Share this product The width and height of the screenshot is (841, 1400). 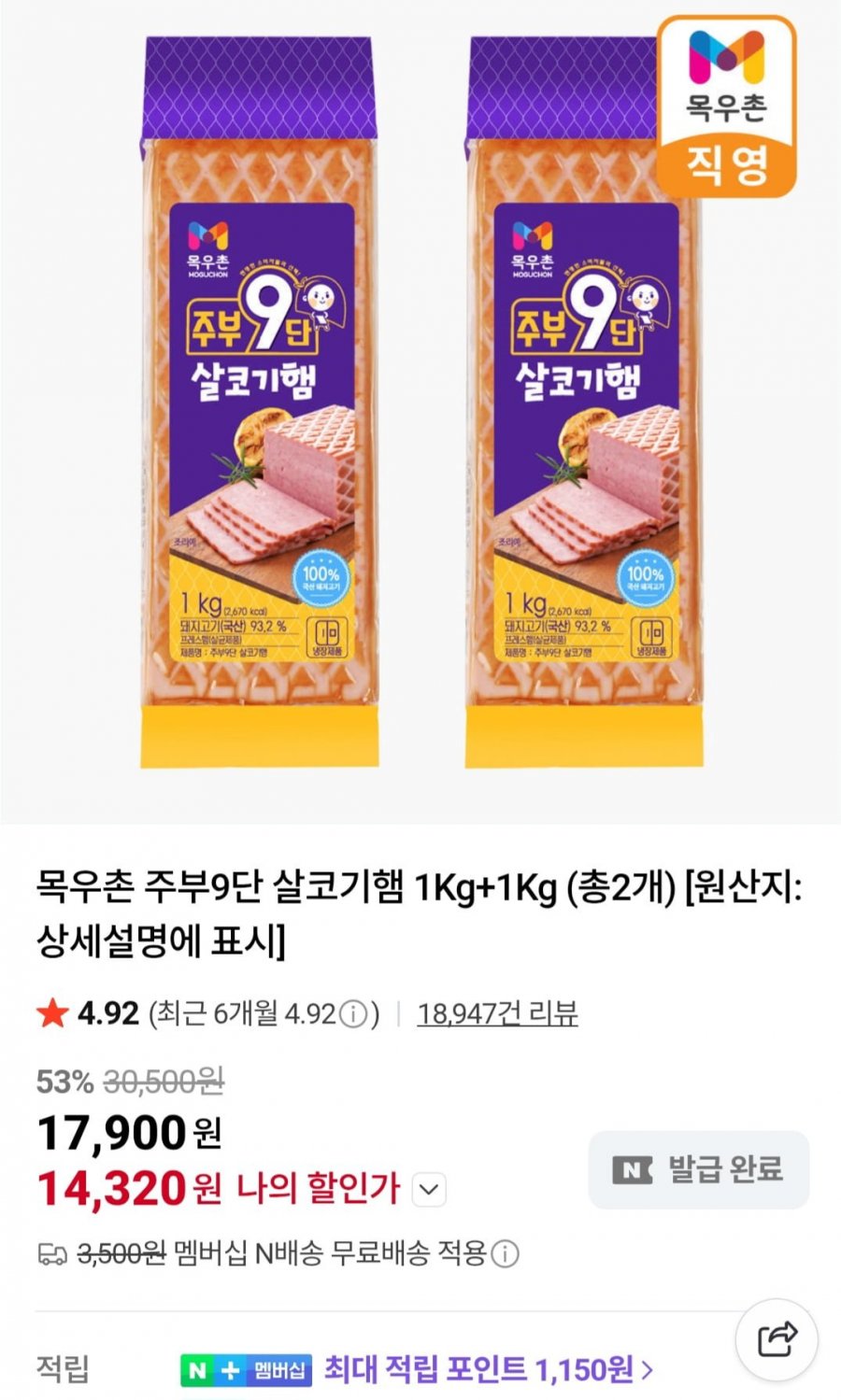[x=777, y=1339]
